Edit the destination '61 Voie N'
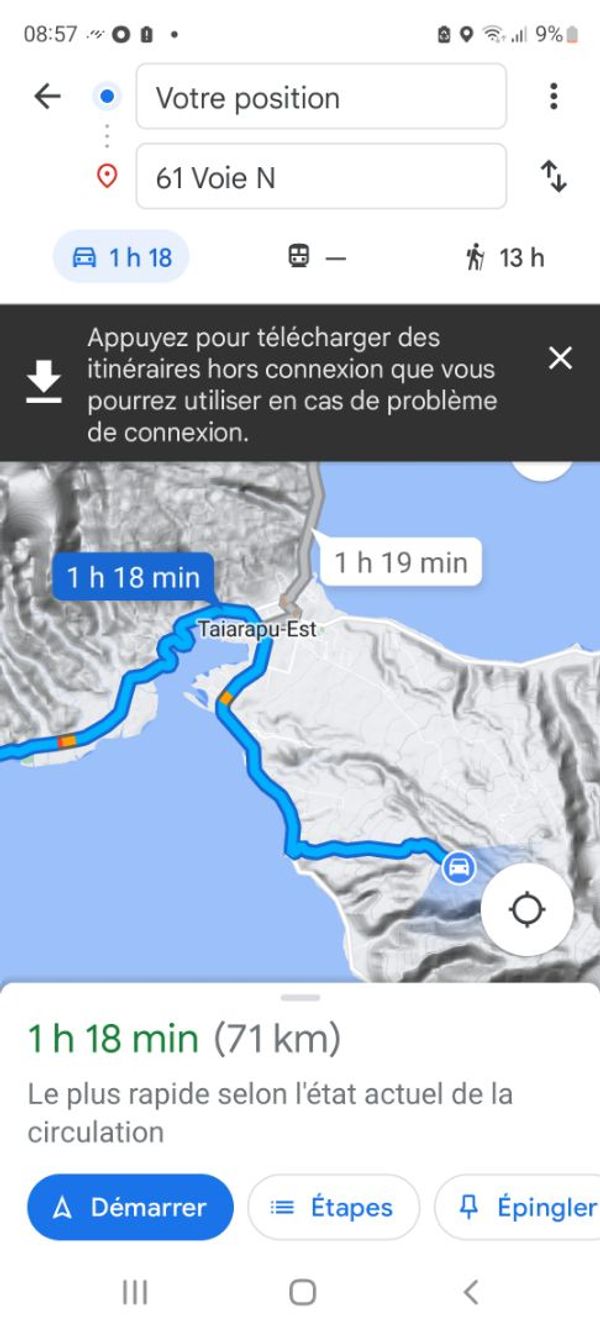 [321, 177]
